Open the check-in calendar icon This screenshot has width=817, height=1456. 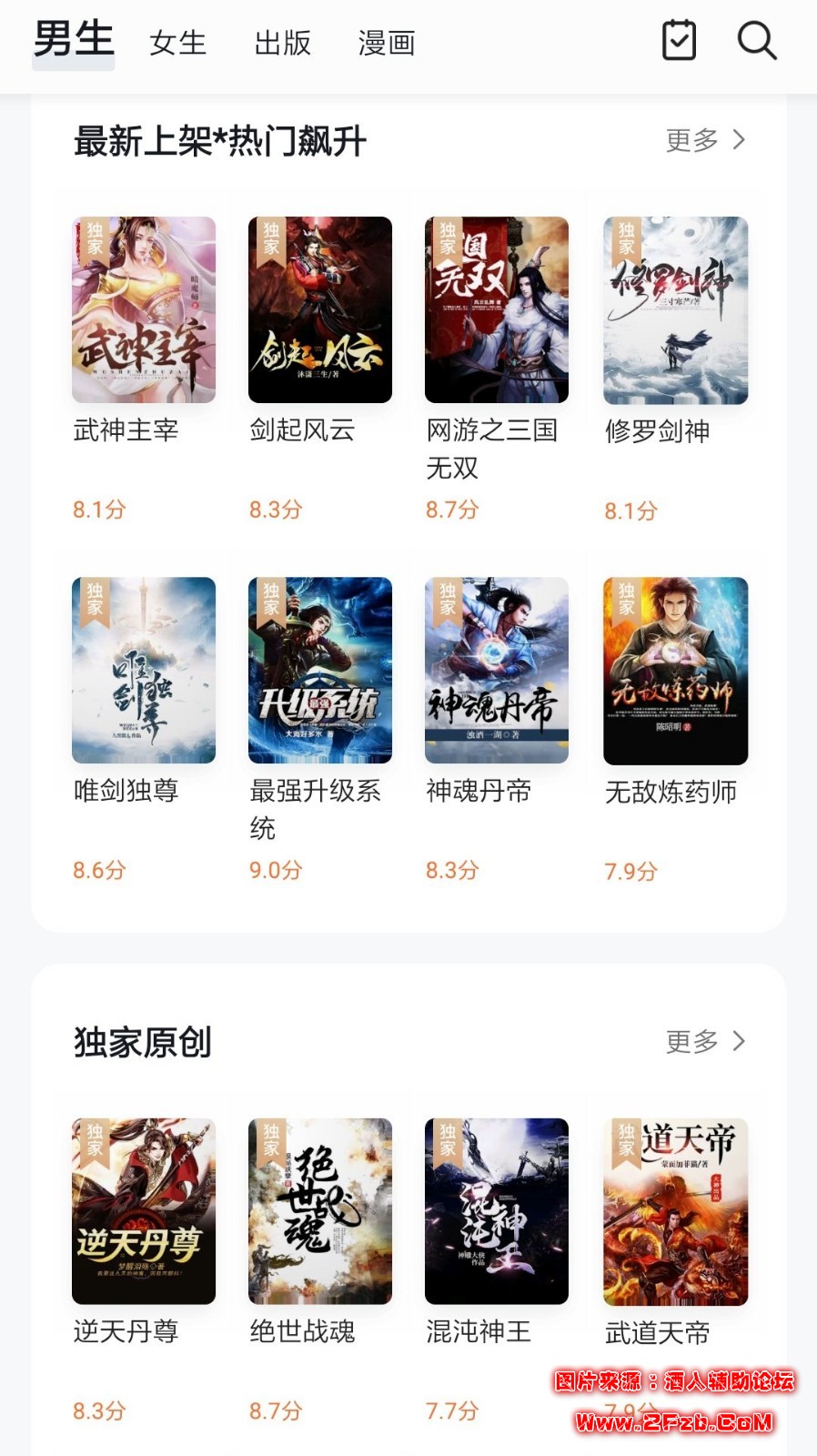coord(679,41)
